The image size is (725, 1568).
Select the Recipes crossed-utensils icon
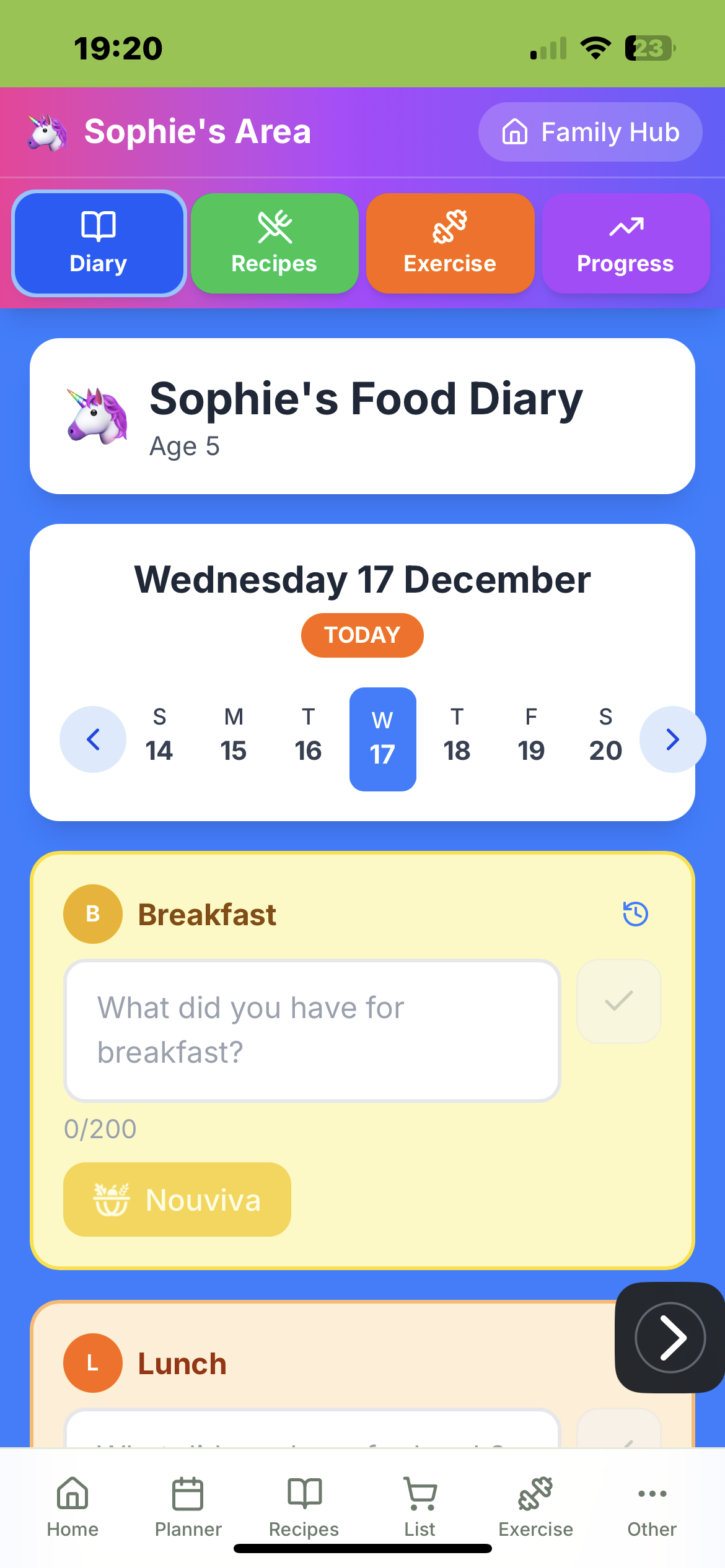(274, 227)
